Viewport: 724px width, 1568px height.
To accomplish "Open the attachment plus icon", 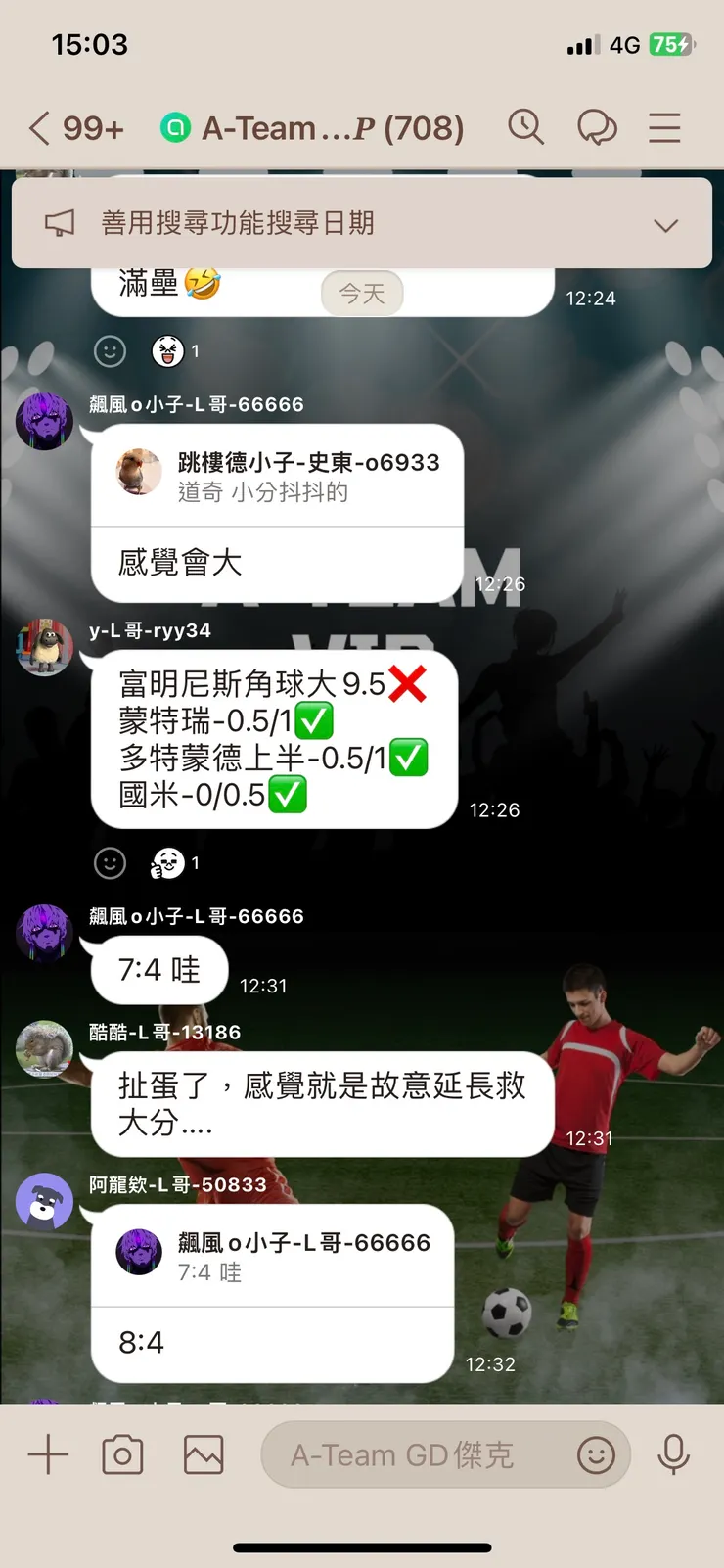I will [46, 1454].
